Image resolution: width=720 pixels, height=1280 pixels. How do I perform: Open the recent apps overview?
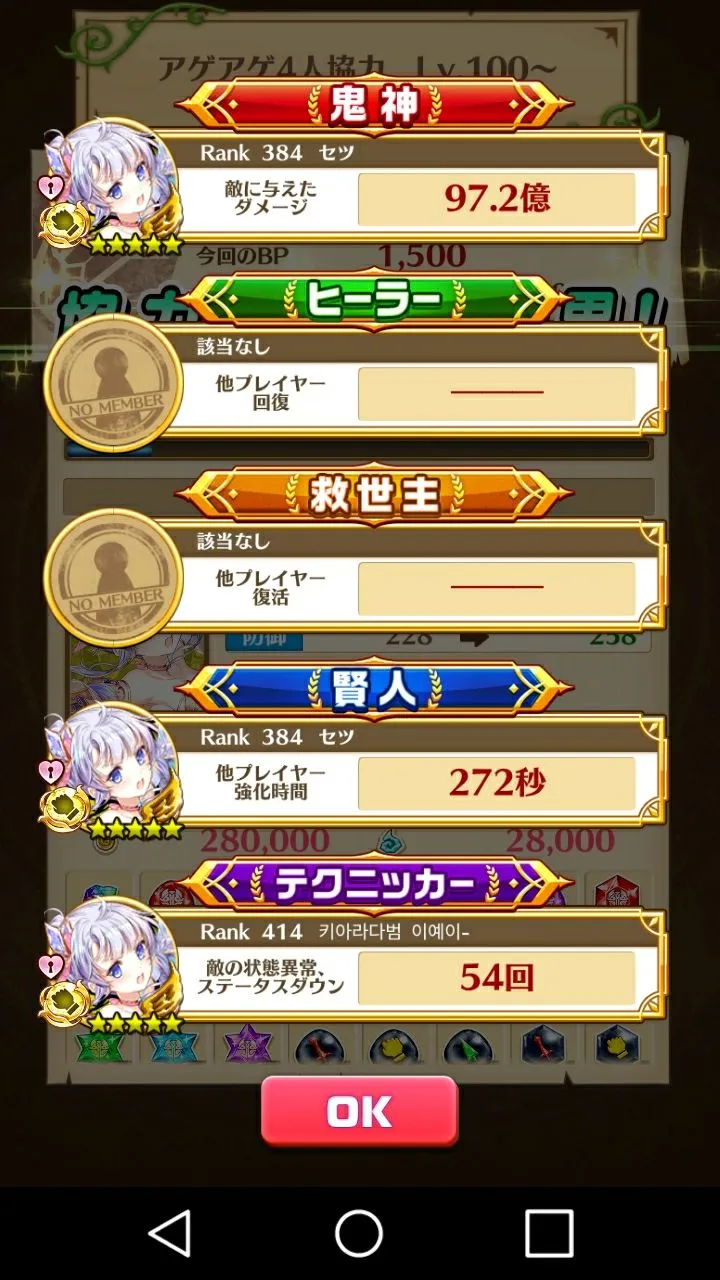549,1232
